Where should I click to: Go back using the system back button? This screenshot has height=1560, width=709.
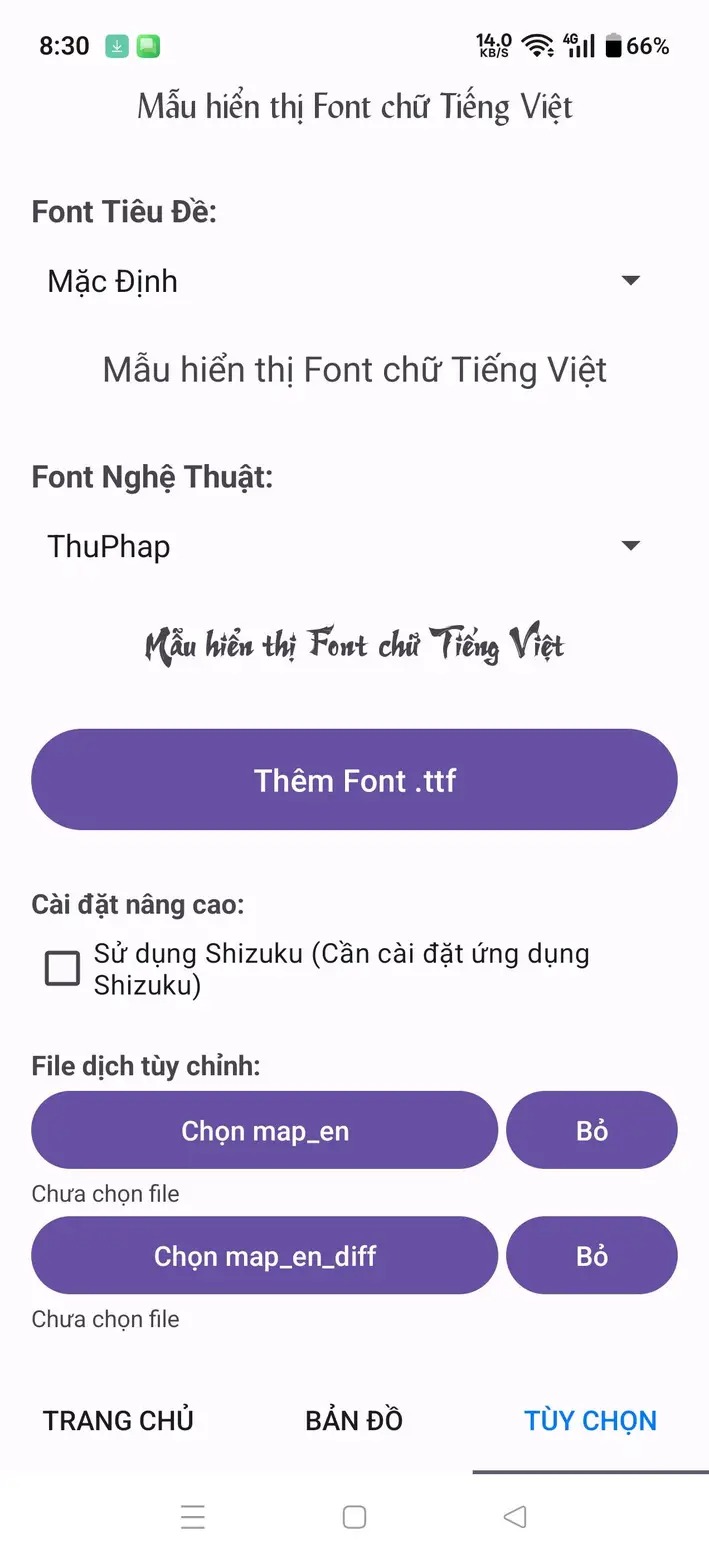tap(515, 1517)
